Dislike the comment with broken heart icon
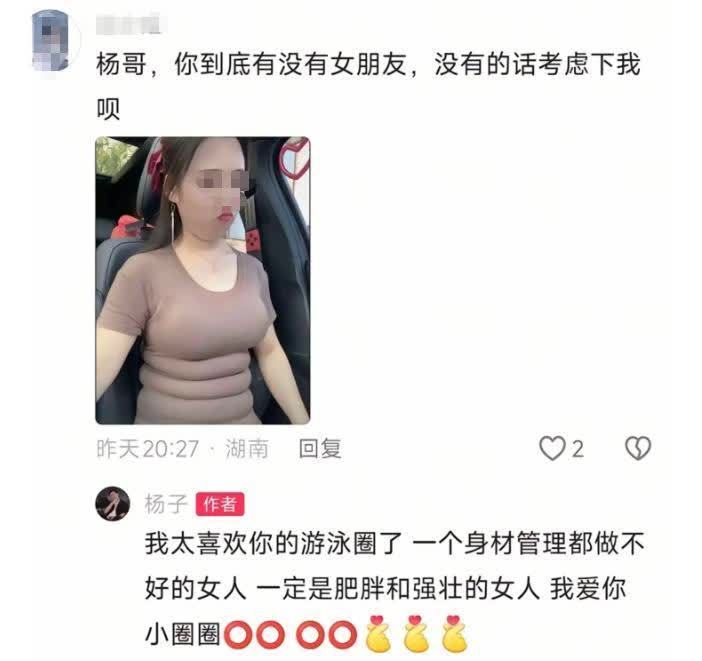Screen dimensions: 702x661 pos(638,449)
